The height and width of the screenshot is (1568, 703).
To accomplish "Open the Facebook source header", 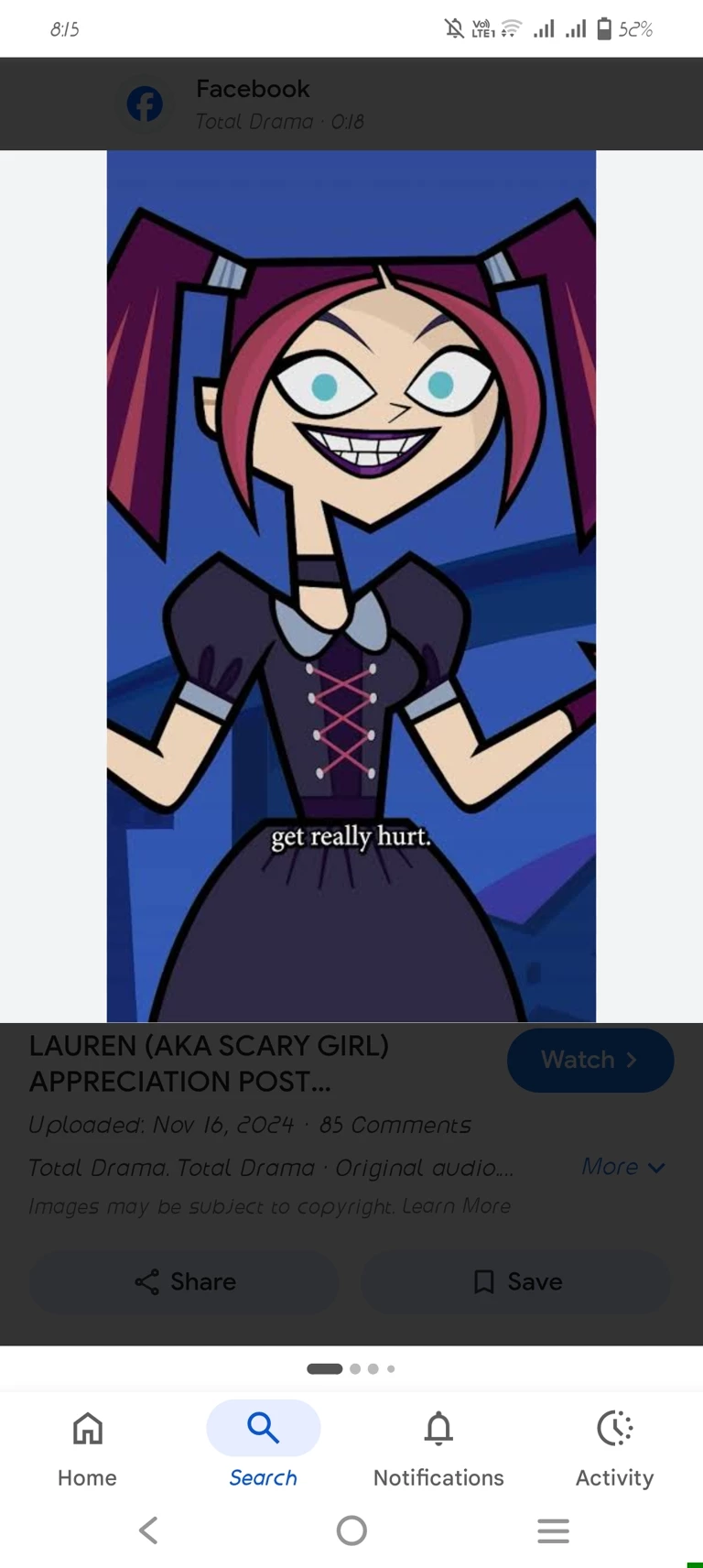I will point(252,103).
